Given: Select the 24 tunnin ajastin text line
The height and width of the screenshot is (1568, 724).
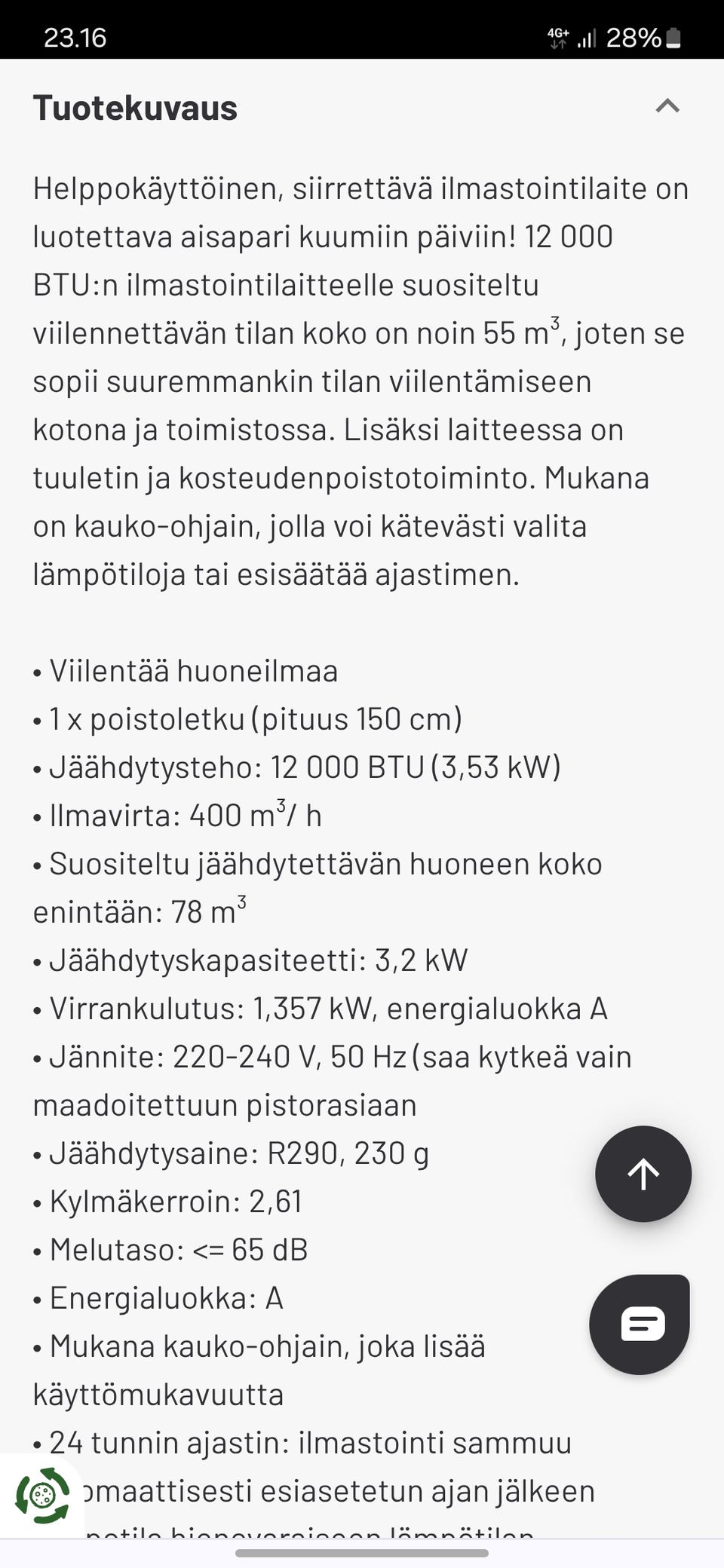Looking at the screenshot, I should [x=302, y=1443].
